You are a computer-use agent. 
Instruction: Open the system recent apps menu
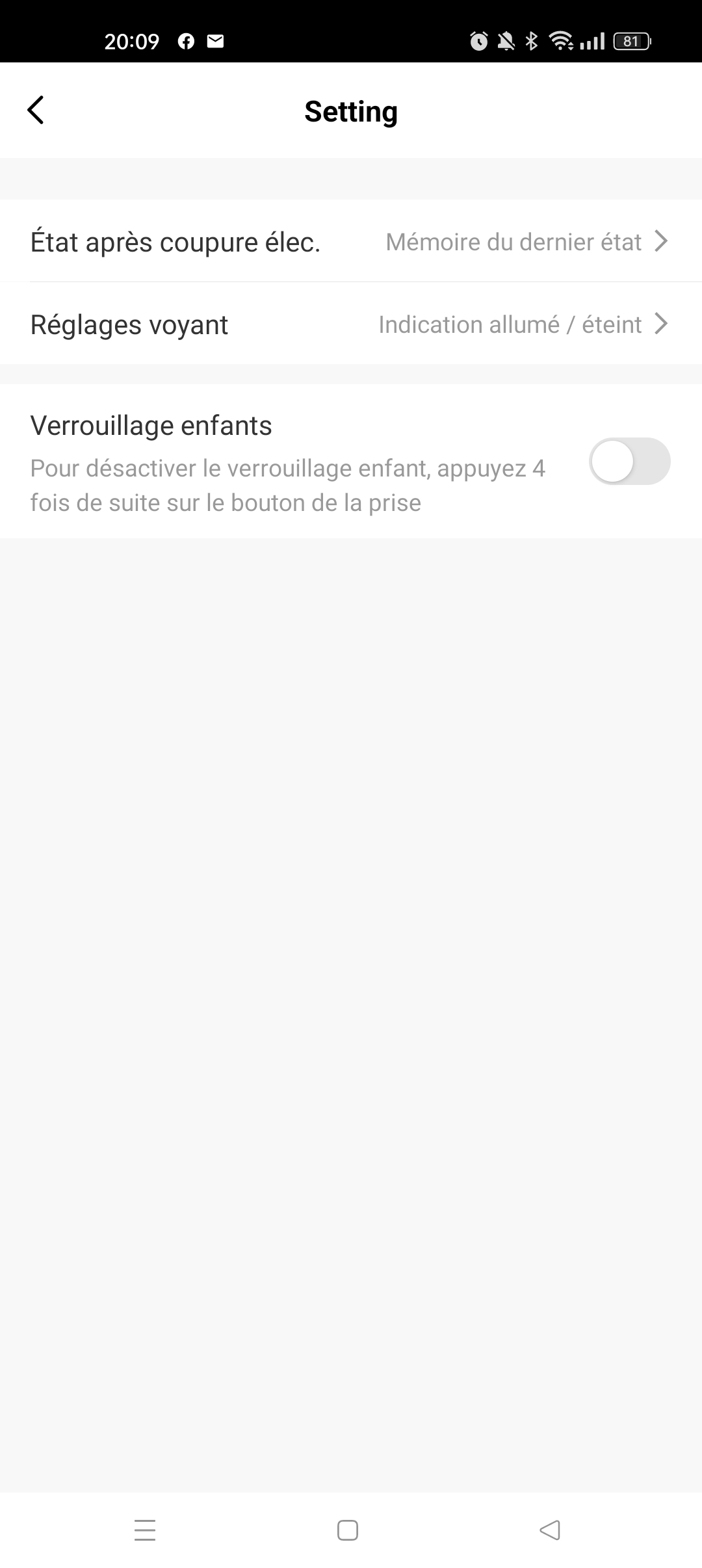pyautogui.click(x=144, y=1530)
